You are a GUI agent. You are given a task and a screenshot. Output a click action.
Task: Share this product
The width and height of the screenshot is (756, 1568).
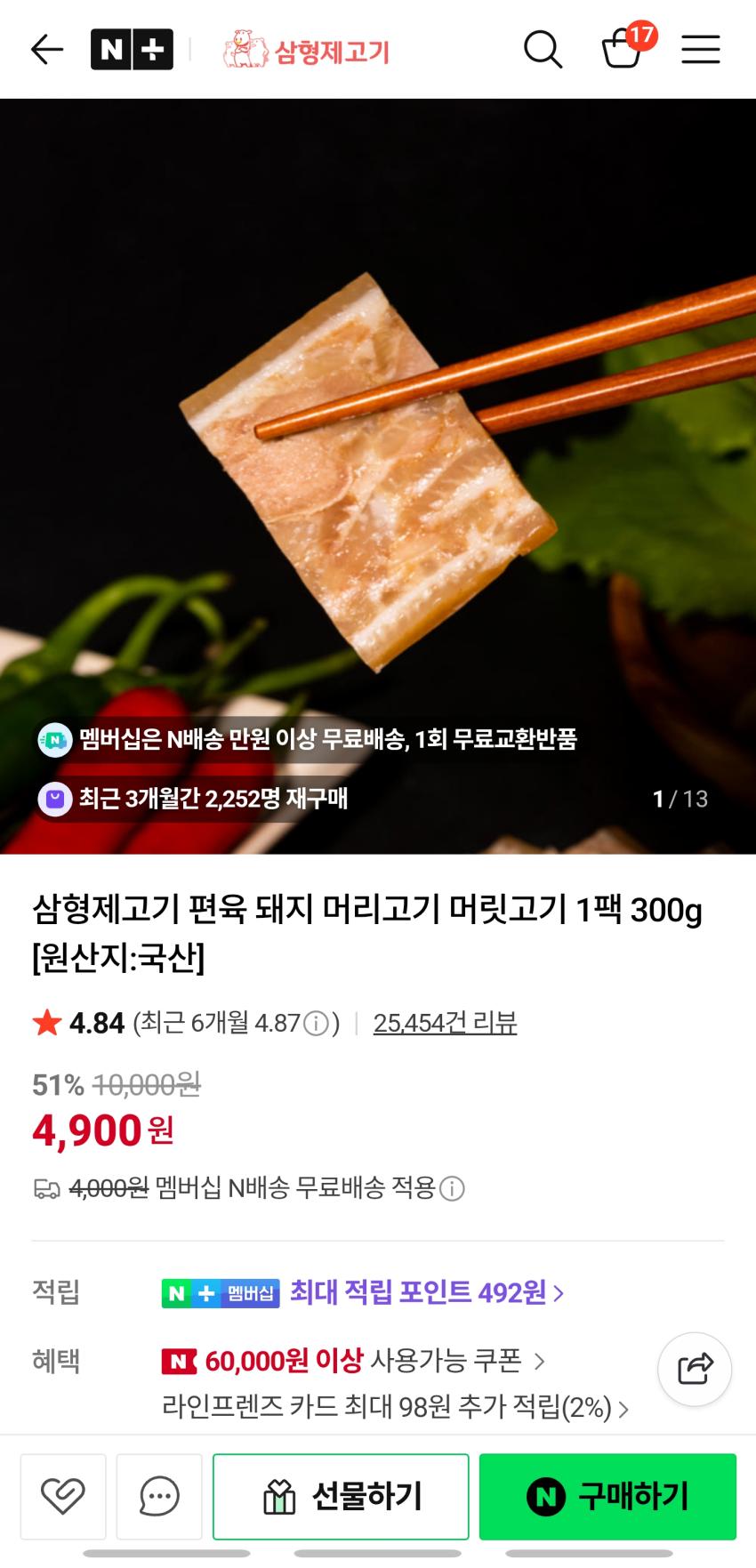[x=695, y=1369]
